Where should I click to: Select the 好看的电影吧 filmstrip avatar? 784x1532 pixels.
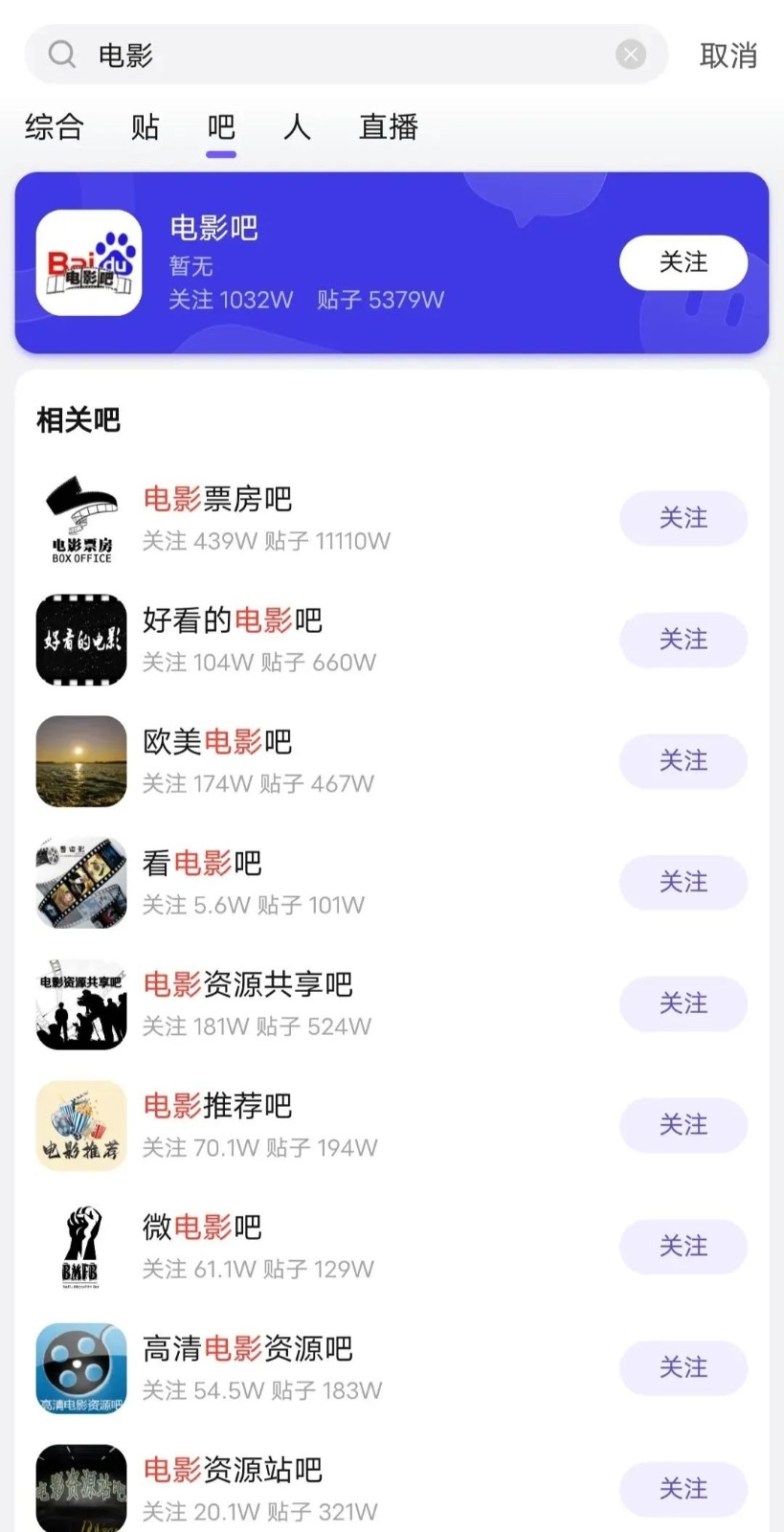pos(80,639)
